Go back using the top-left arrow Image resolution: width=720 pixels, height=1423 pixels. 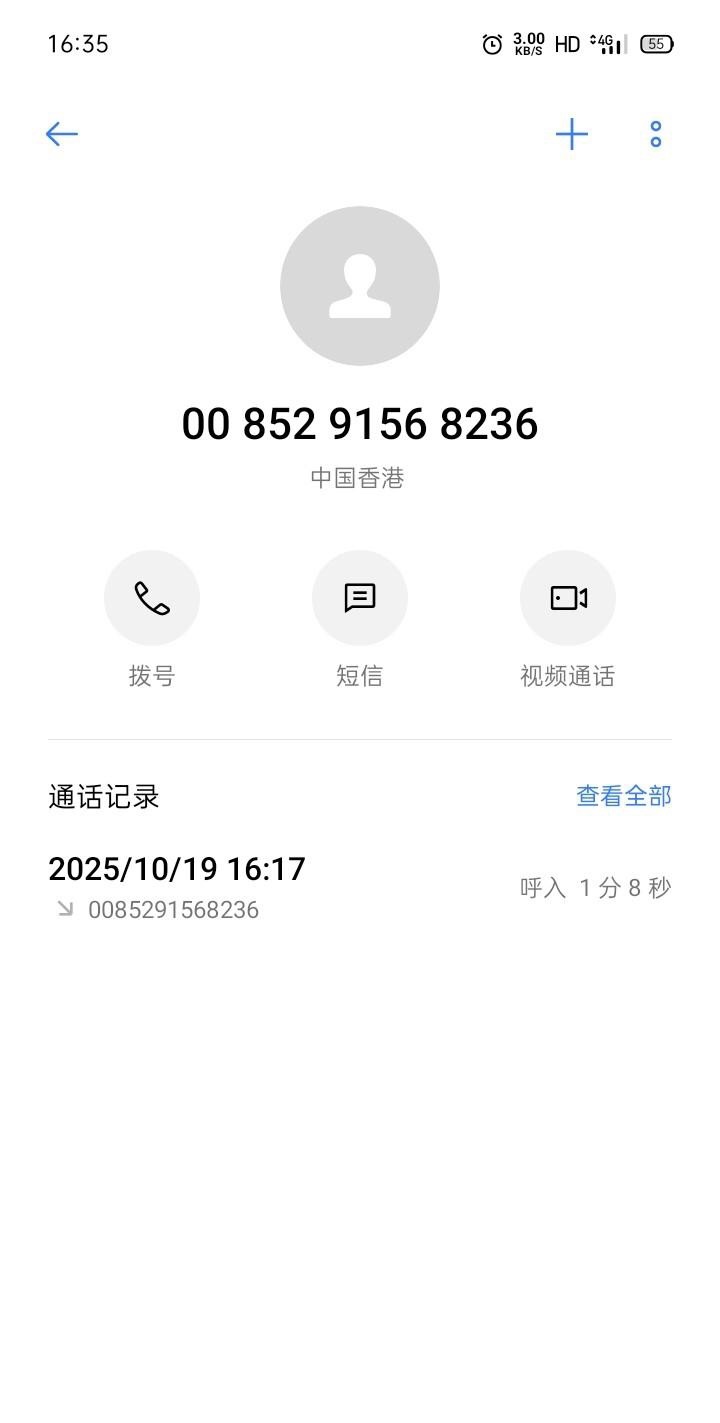coord(62,134)
